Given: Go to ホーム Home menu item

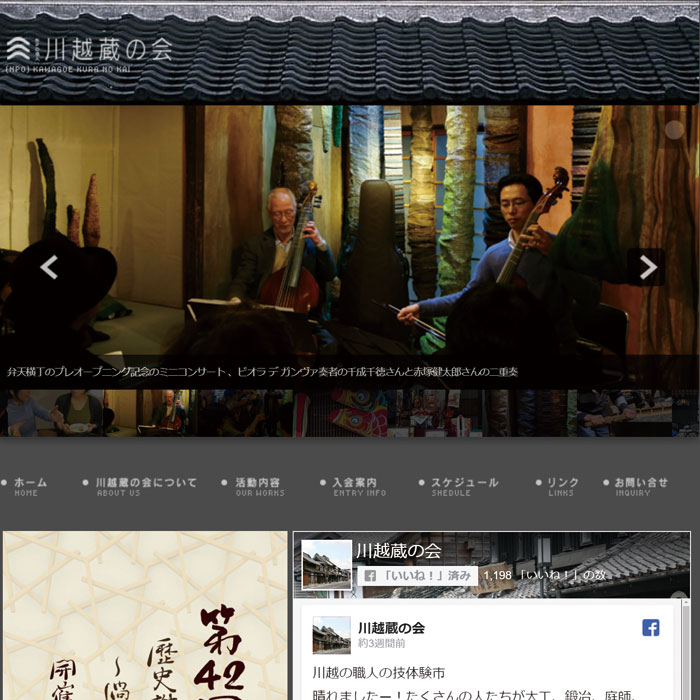Looking at the screenshot, I should (x=30, y=487).
